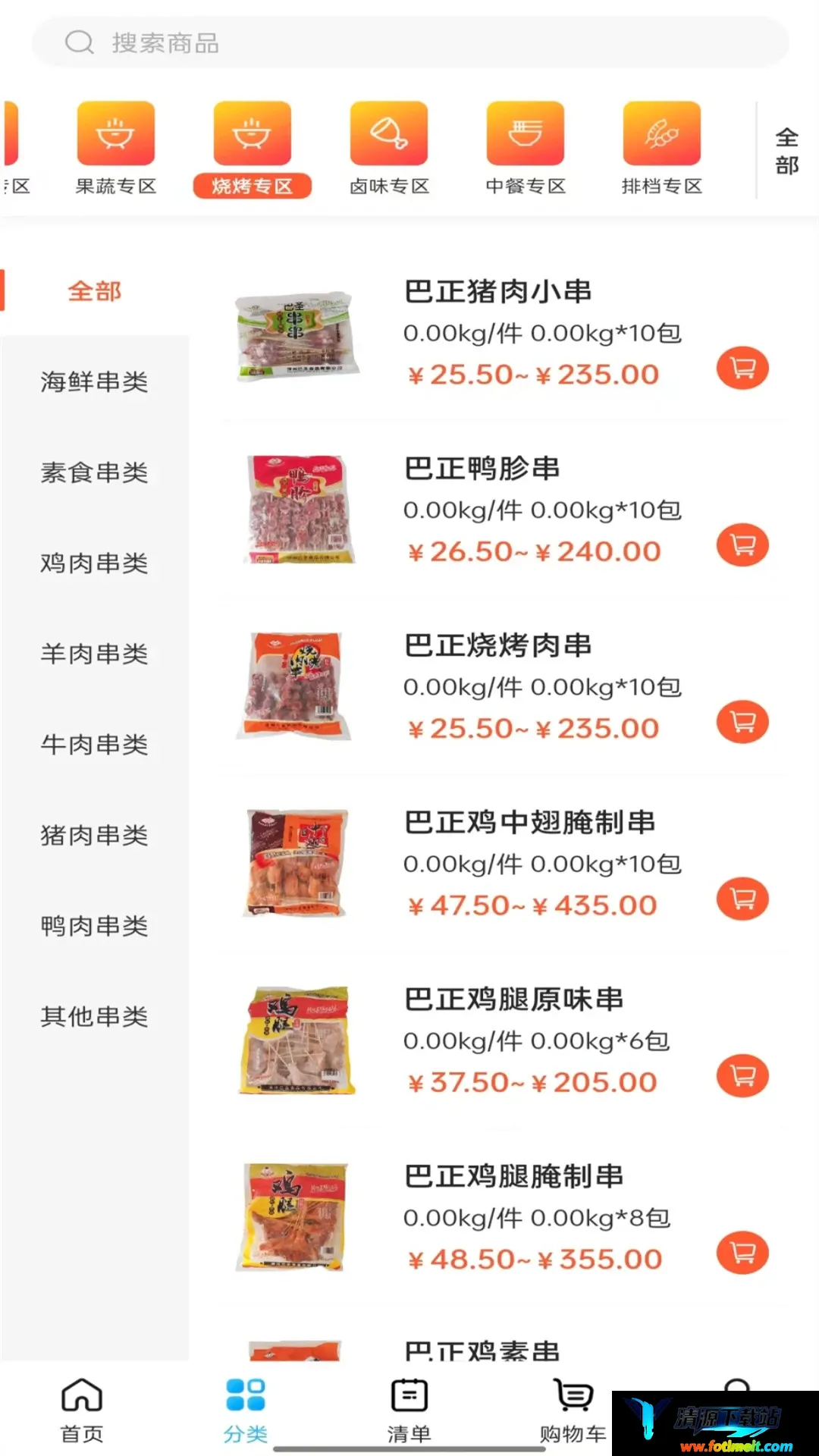Open the 巴正烧烤肉串 product
Viewport: 819px width, 1456px height.
tap(498, 646)
